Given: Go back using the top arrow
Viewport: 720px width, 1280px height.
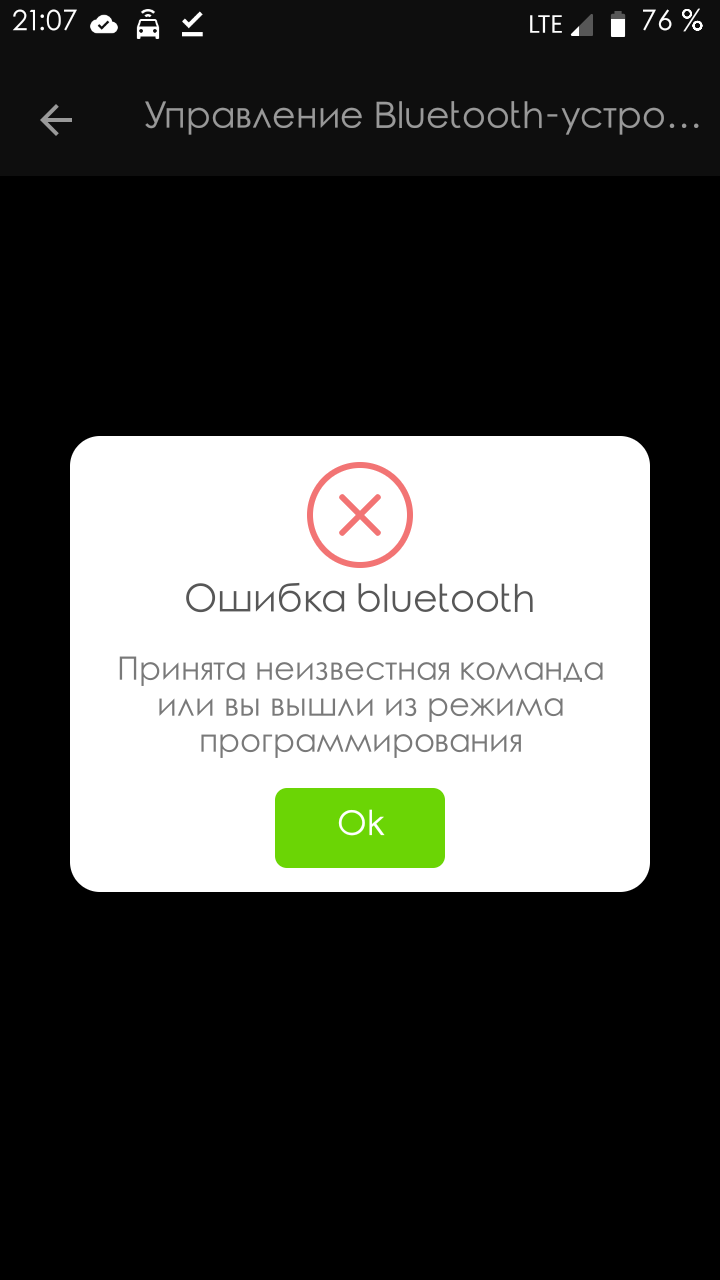Looking at the screenshot, I should [x=56, y=120].
